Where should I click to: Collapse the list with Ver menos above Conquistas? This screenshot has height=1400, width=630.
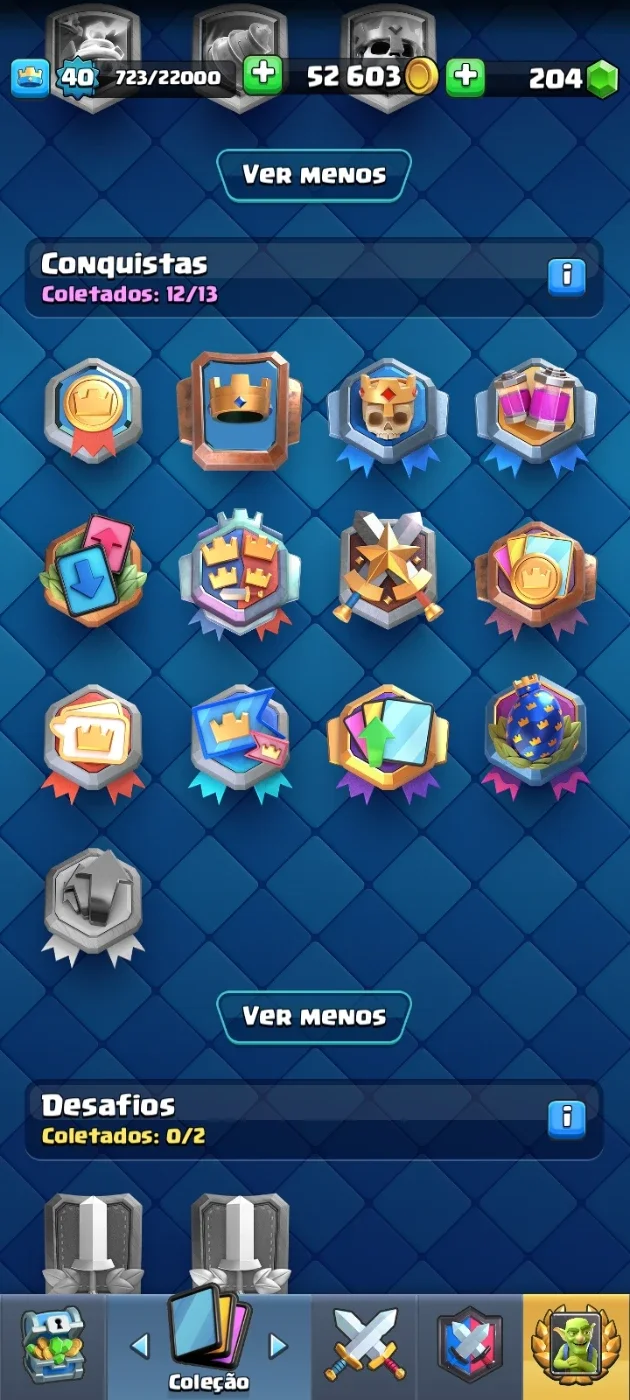tap(314, 175)
